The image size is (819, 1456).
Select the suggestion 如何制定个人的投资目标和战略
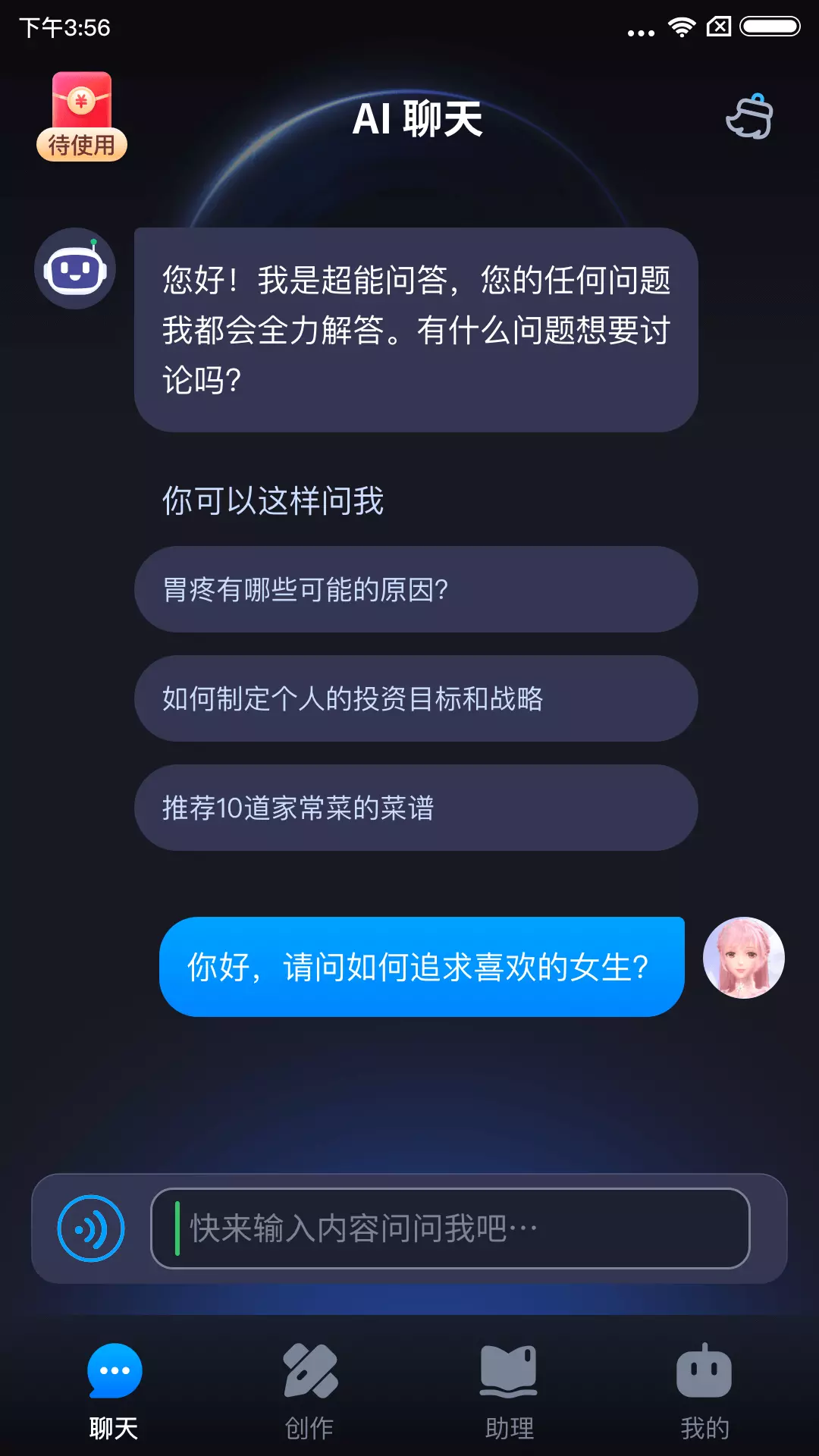click(416, 698)
